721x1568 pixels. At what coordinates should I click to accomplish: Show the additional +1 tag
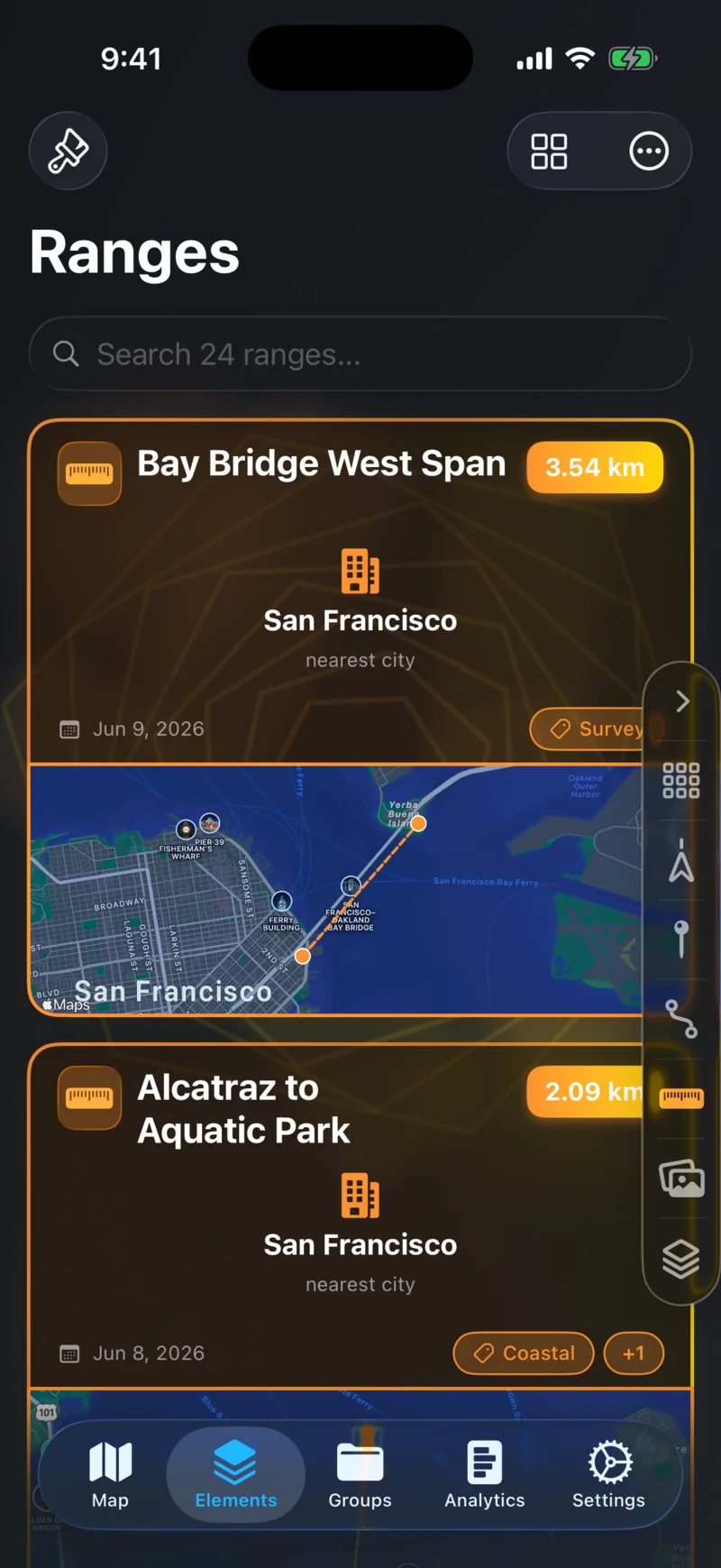point(634,1353)
